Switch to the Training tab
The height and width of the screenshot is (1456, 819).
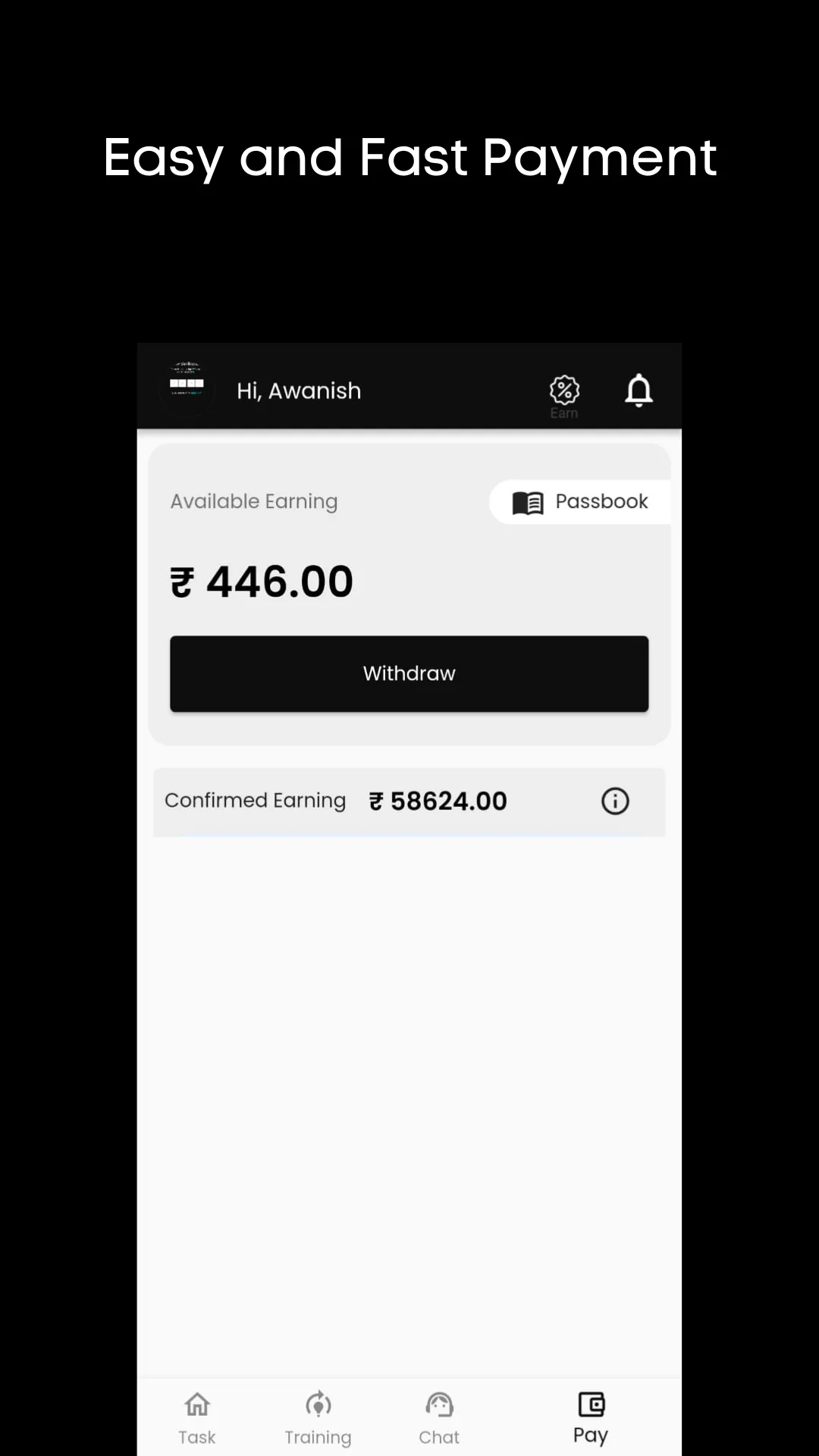(318, 1418)
